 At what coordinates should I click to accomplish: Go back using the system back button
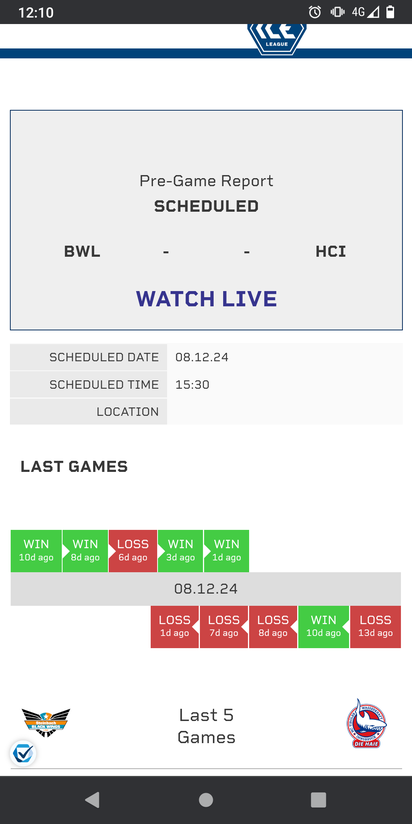92,800
